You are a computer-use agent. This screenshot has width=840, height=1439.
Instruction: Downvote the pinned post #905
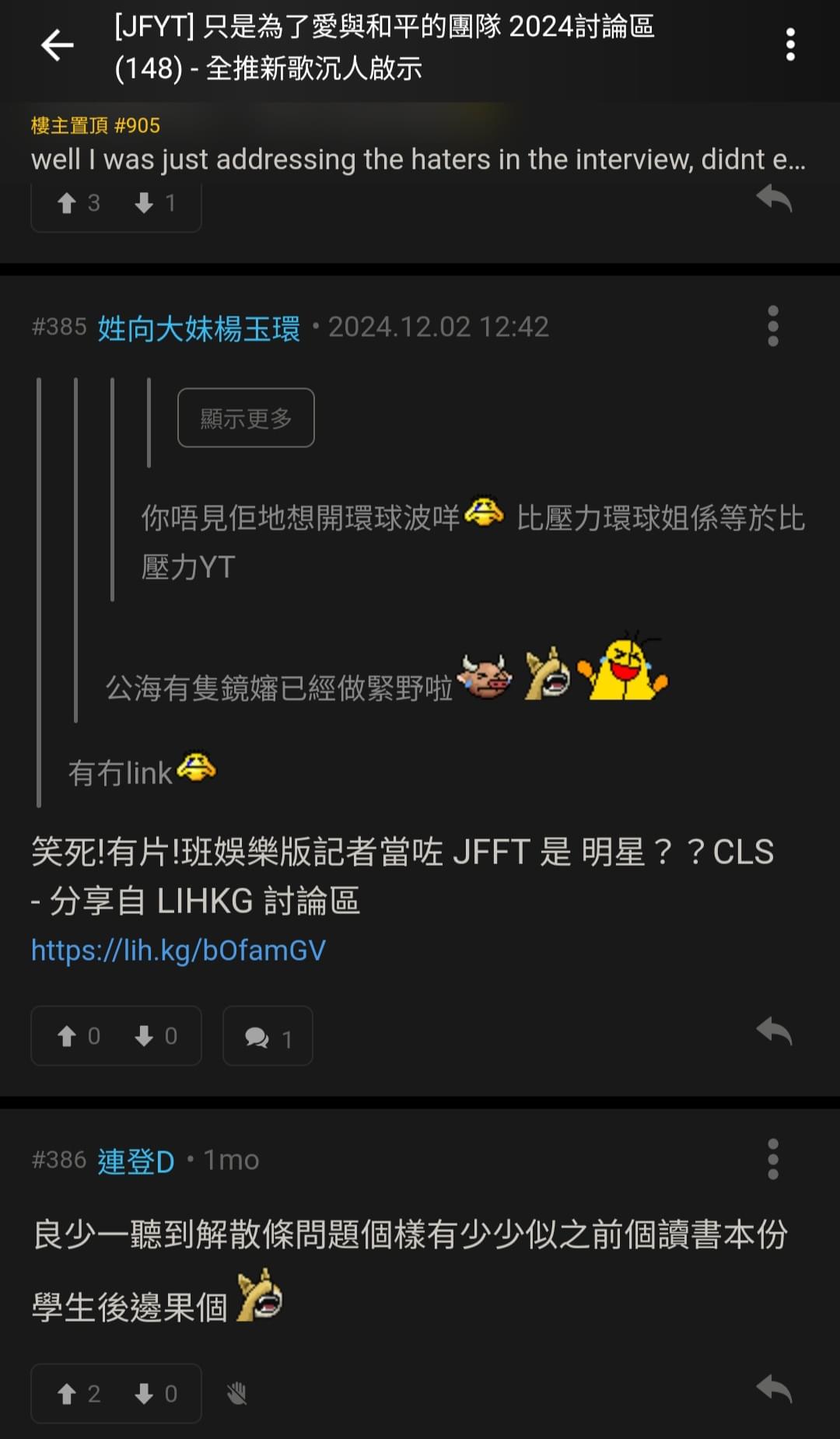click(x=142, y=204)
